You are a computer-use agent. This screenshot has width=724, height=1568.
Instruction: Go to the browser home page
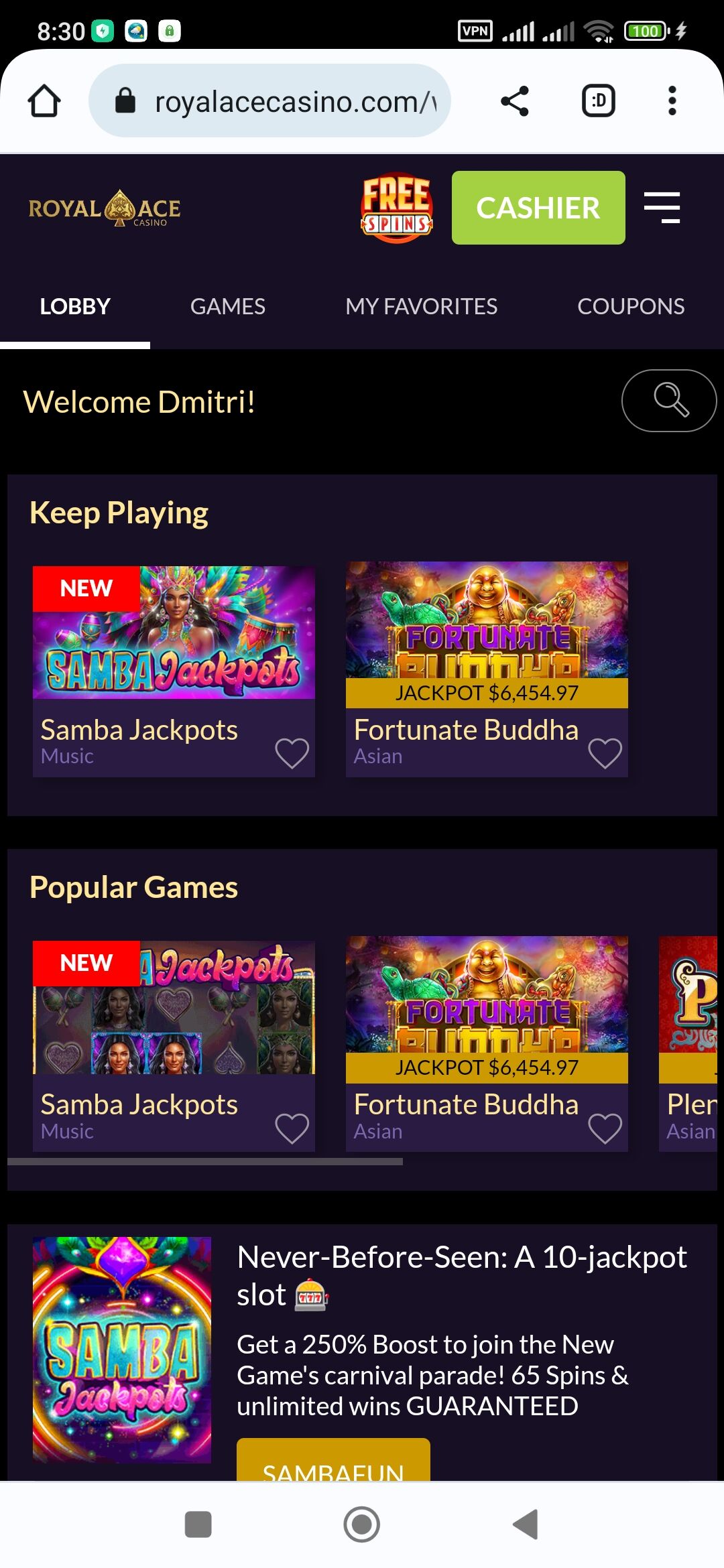click(x=44, y=101)
